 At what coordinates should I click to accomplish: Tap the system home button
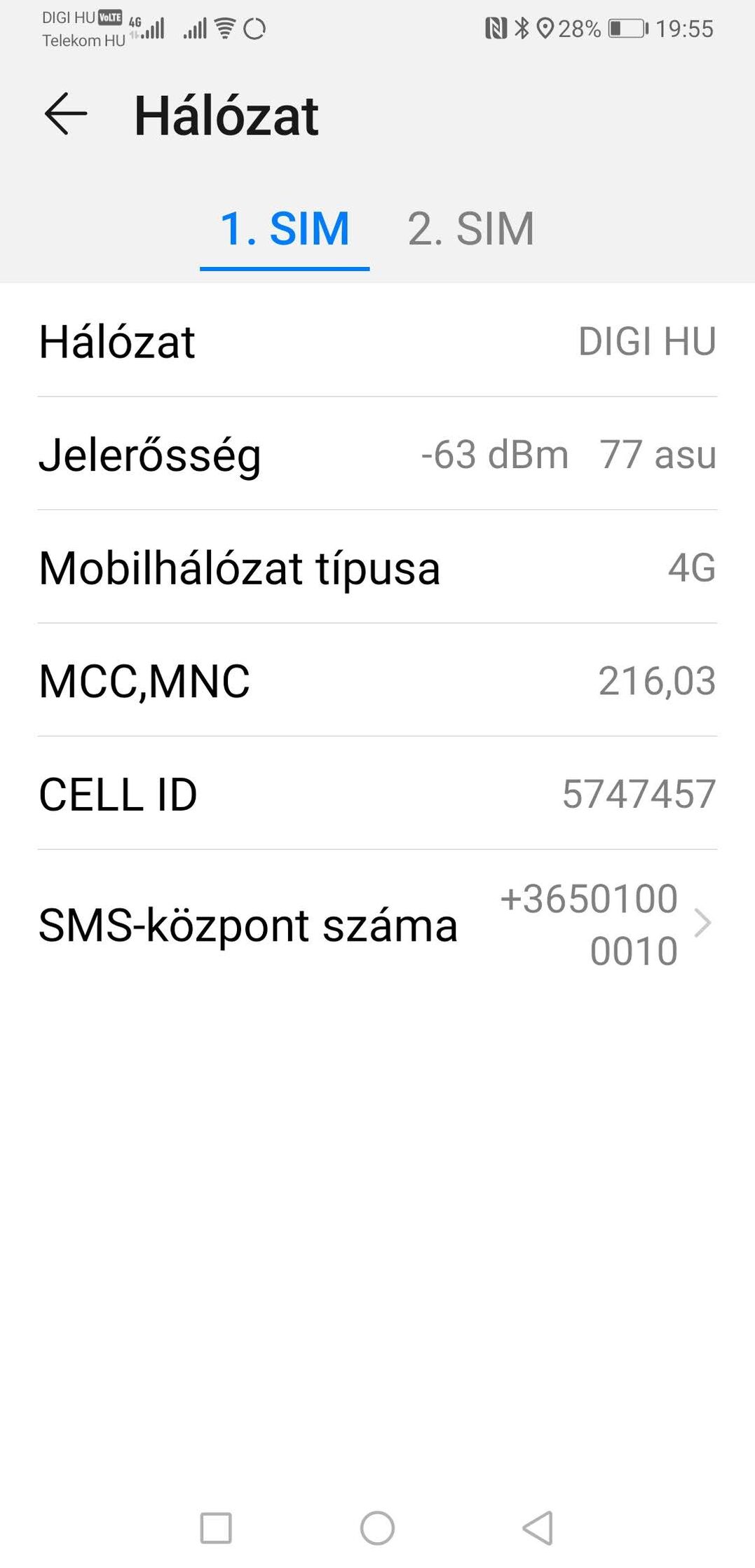(377, 1527)
